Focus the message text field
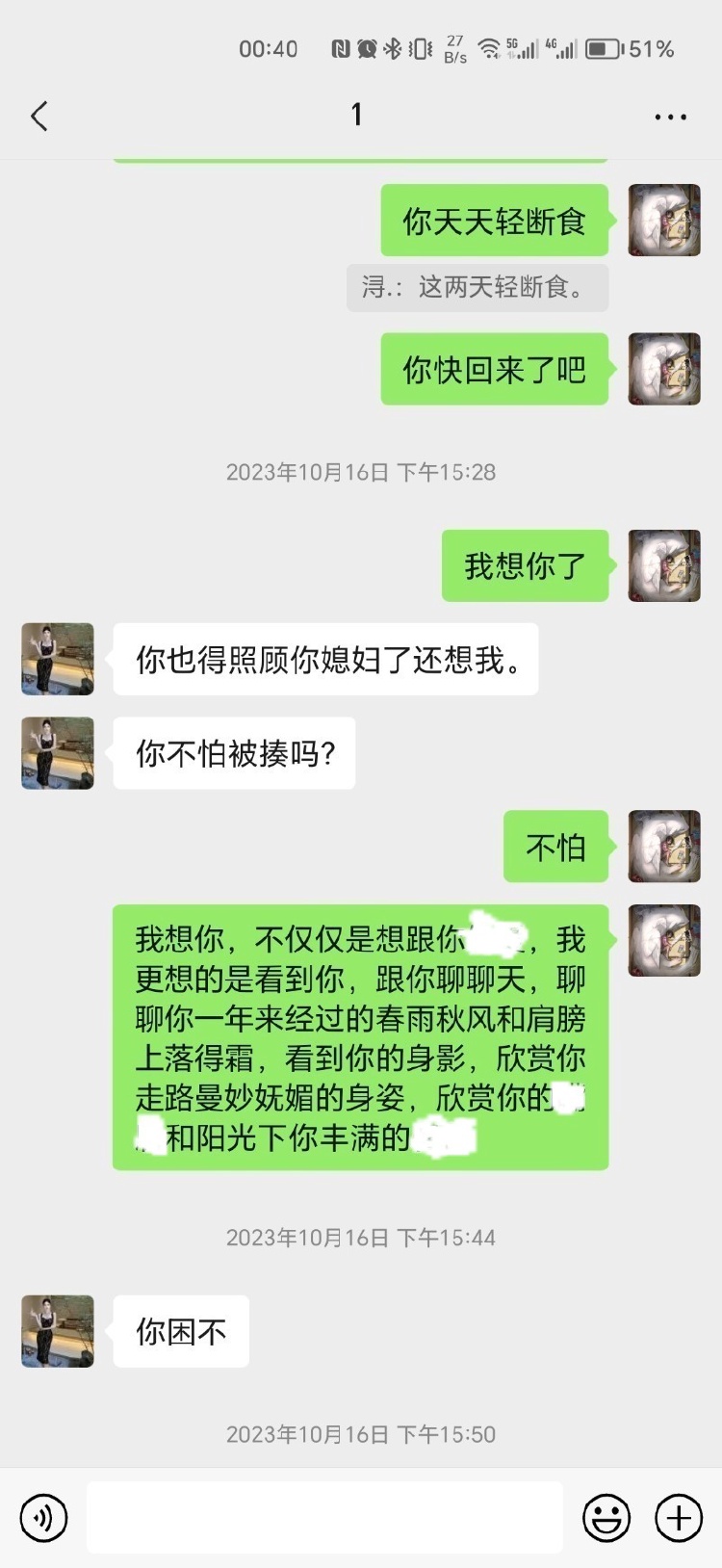 click(324, 1517)
